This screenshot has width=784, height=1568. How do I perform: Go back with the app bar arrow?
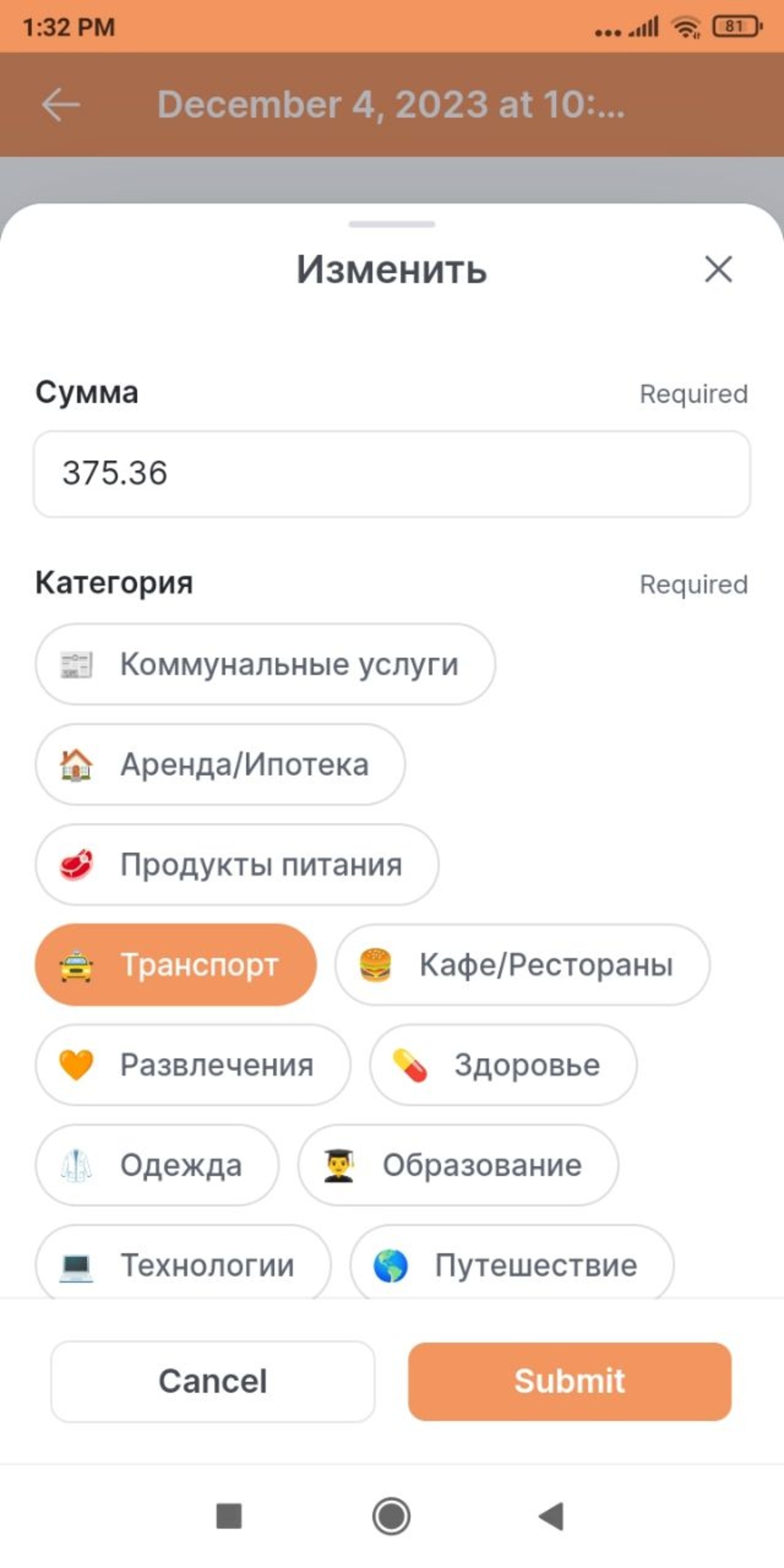point(61,105)
